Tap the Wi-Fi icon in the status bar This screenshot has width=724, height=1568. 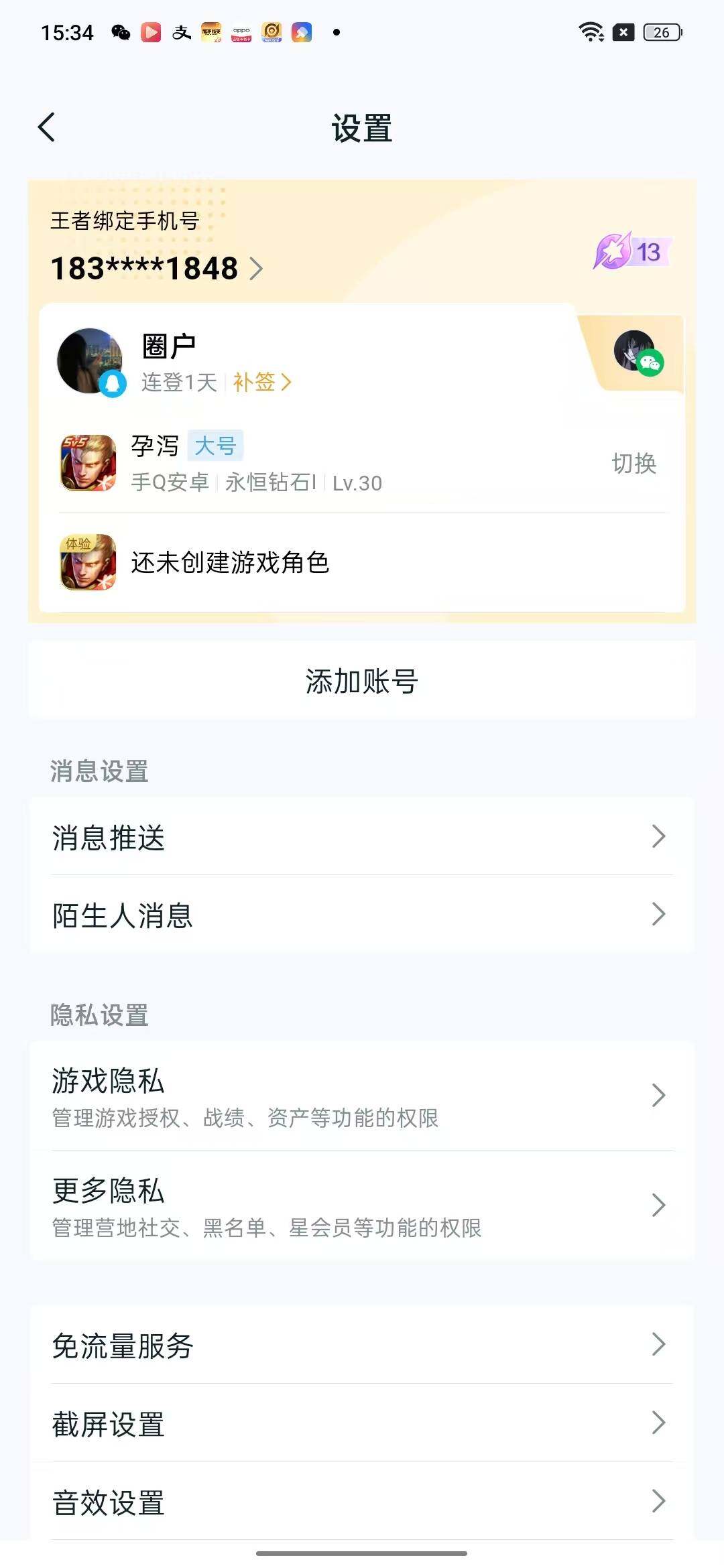point(591,31)
